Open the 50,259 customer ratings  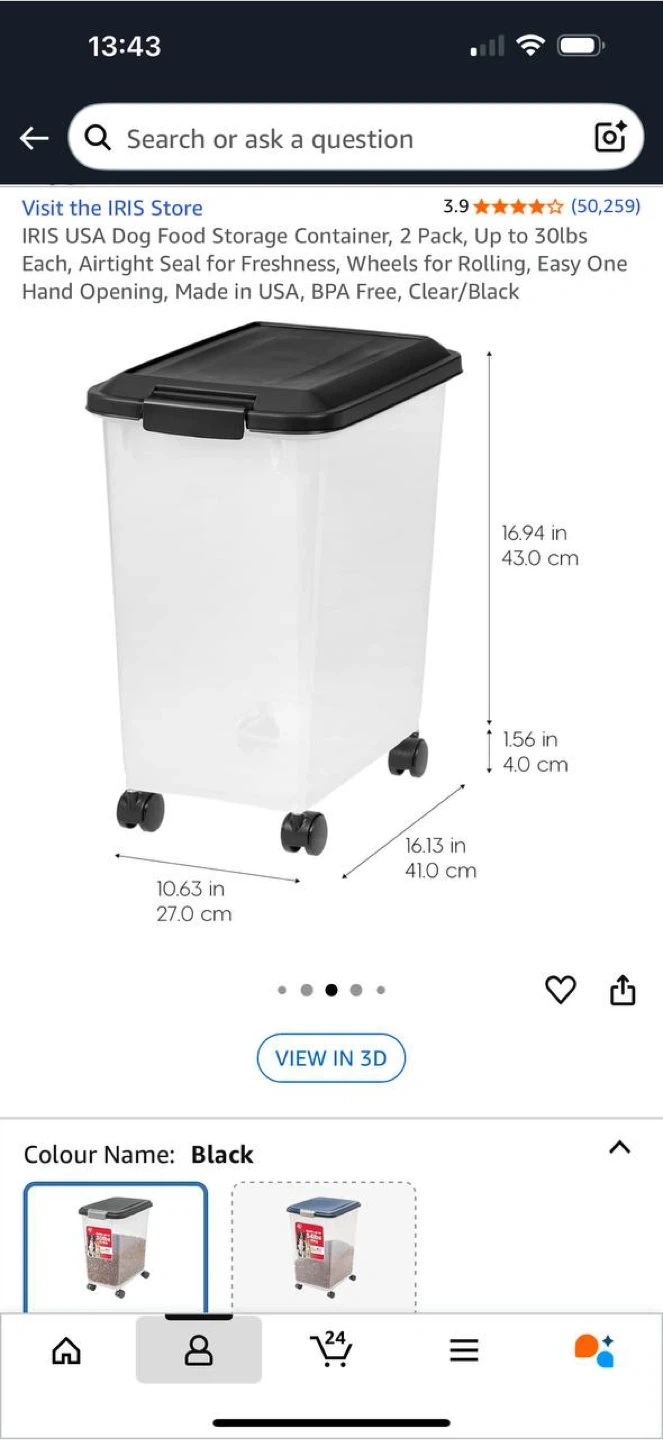(605, 207)
